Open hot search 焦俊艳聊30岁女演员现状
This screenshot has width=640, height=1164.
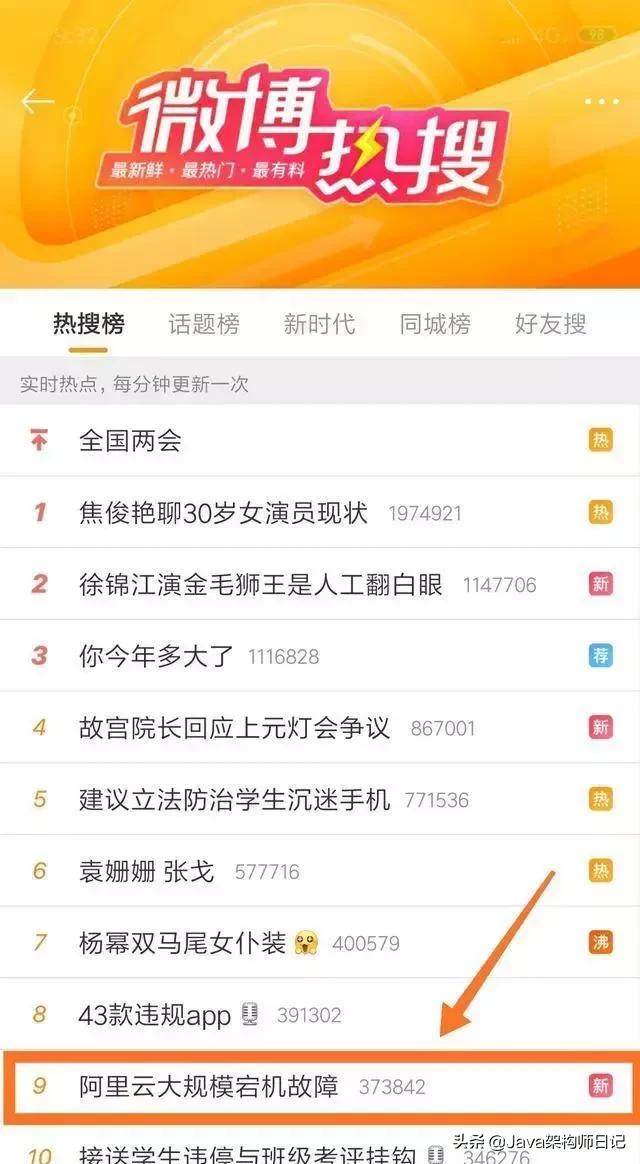coord(223,513)
